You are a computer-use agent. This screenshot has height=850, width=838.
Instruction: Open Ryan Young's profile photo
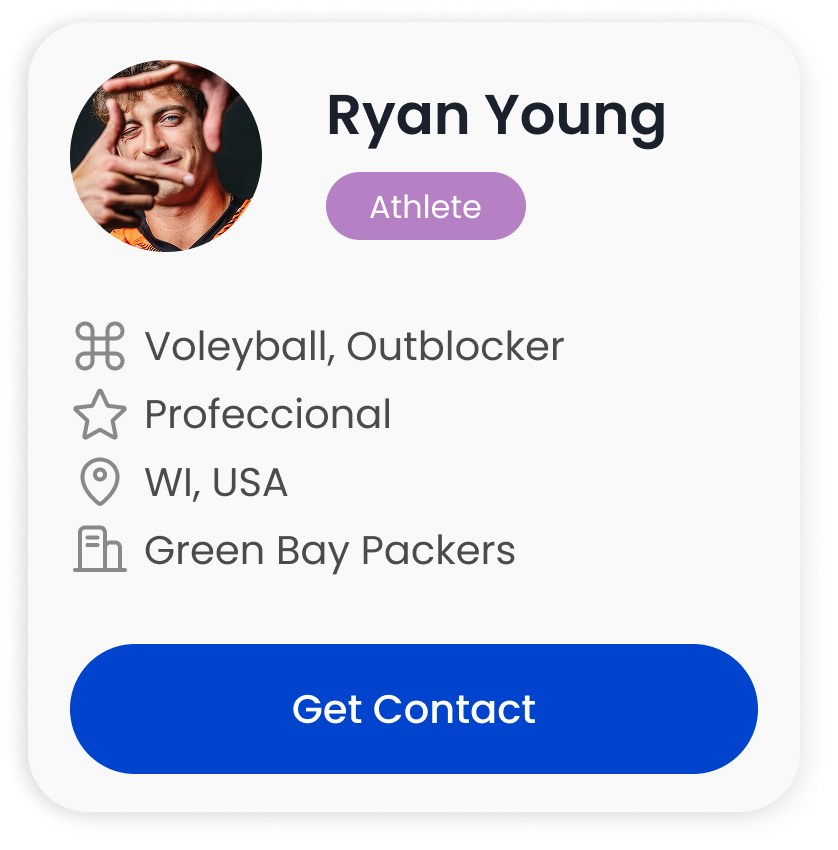[x=166, y=156]
